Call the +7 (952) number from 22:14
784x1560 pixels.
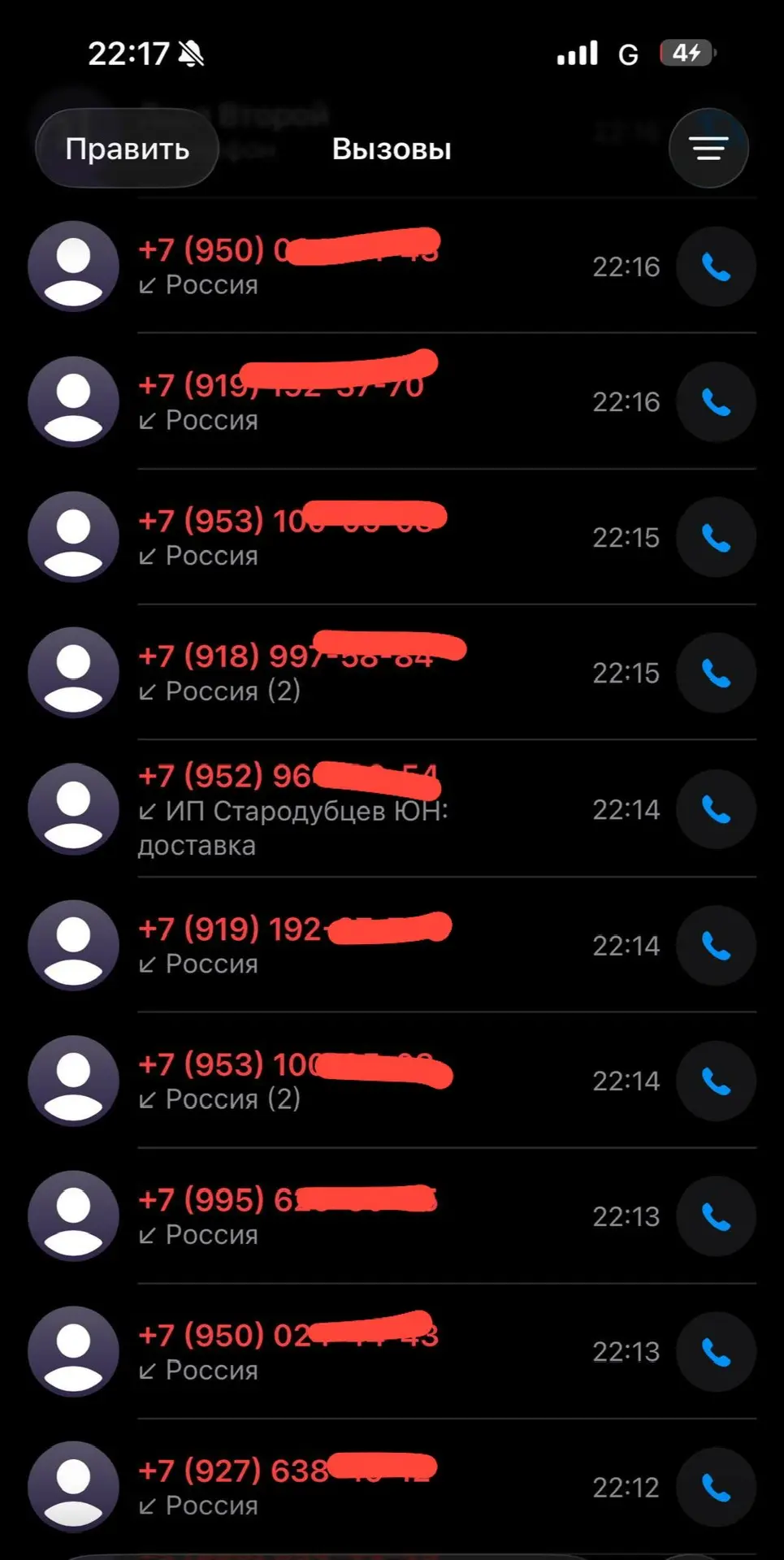tap(716, 809)
